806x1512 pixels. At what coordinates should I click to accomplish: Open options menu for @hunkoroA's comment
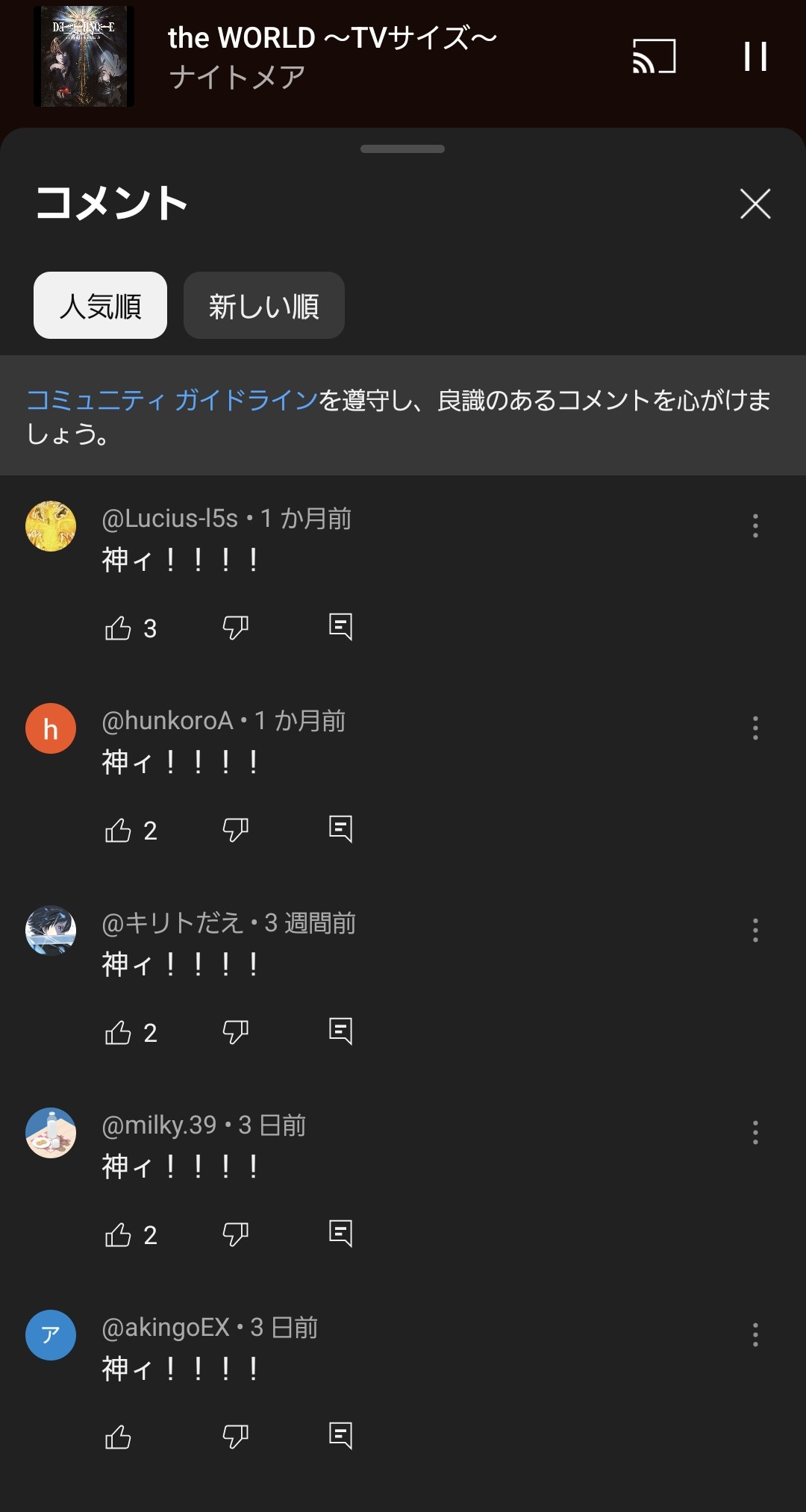(x=755, y=728)
